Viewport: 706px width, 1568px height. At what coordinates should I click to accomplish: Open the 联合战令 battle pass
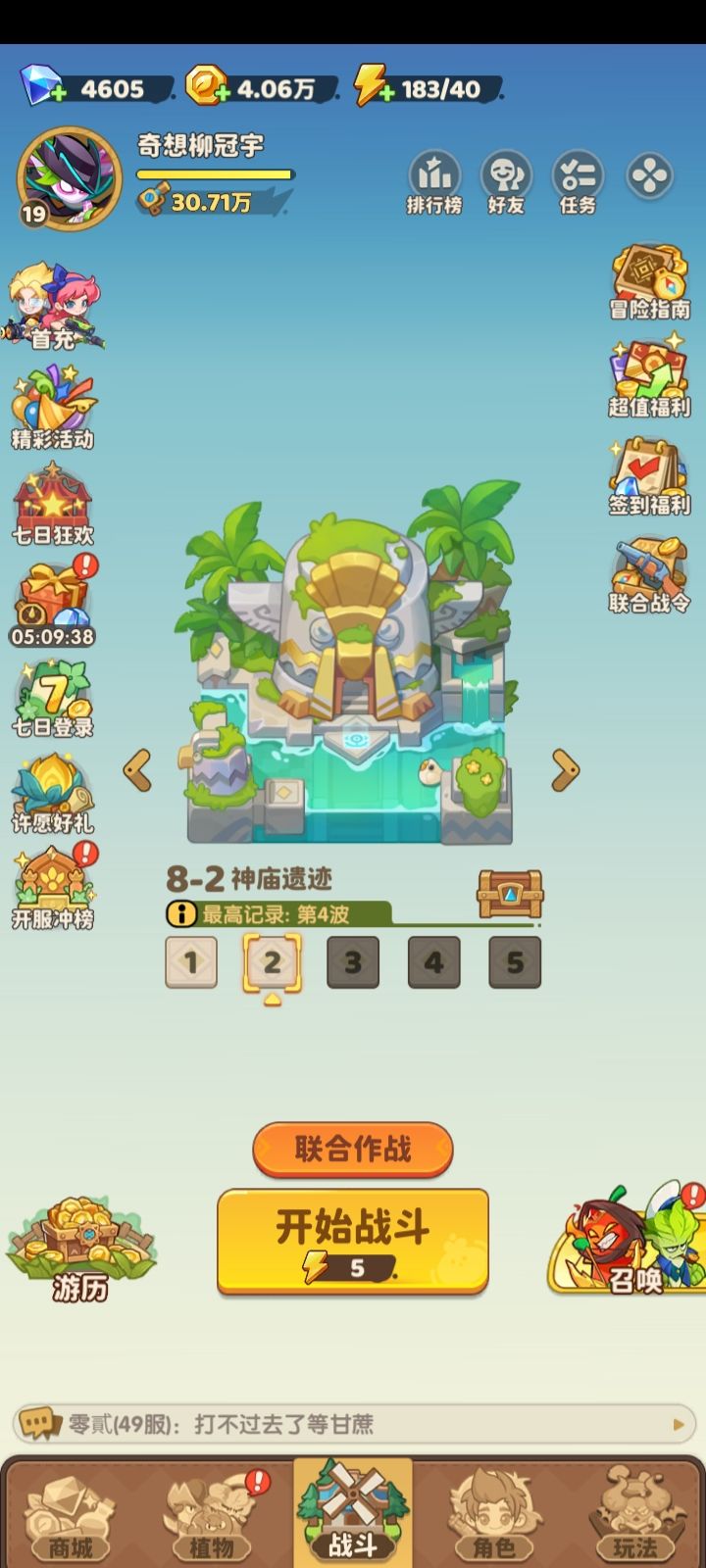(648, 568)
